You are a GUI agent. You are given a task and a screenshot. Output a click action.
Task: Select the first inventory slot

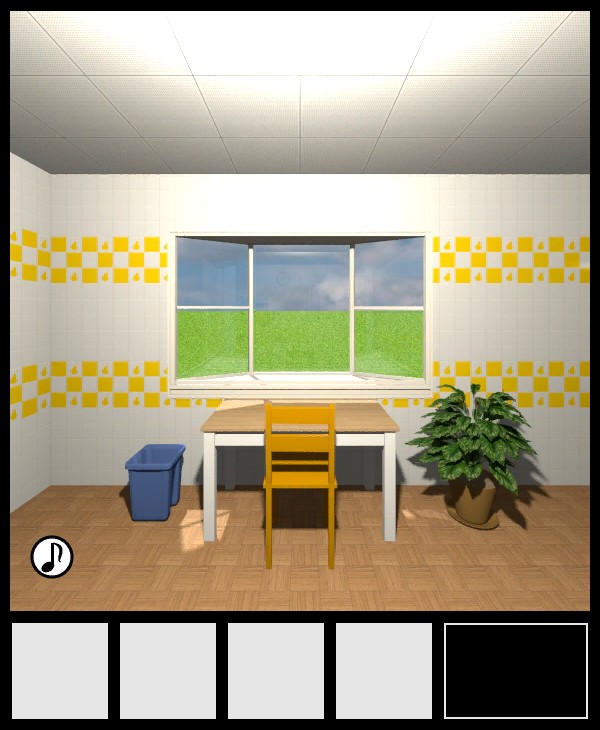click(x=60, y=671)
